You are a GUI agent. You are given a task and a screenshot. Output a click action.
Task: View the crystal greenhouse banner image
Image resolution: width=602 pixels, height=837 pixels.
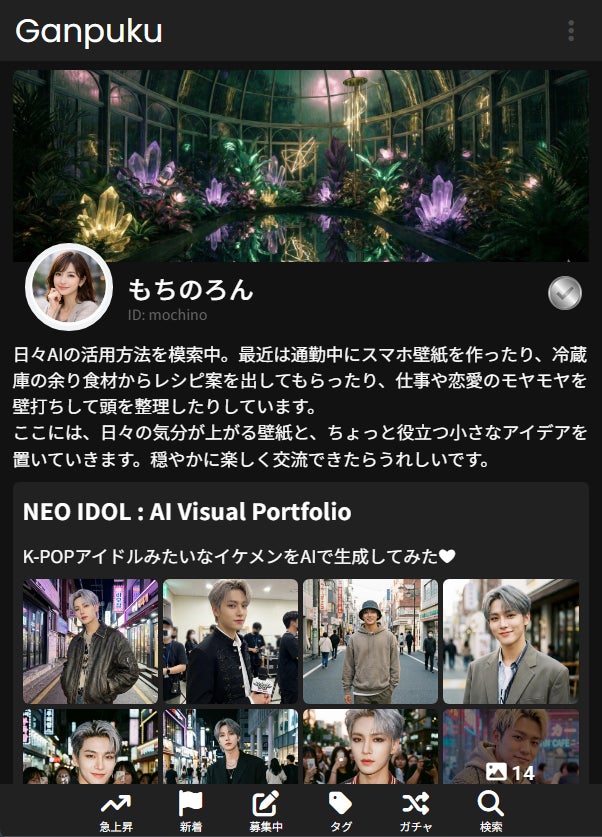[300, 160]
